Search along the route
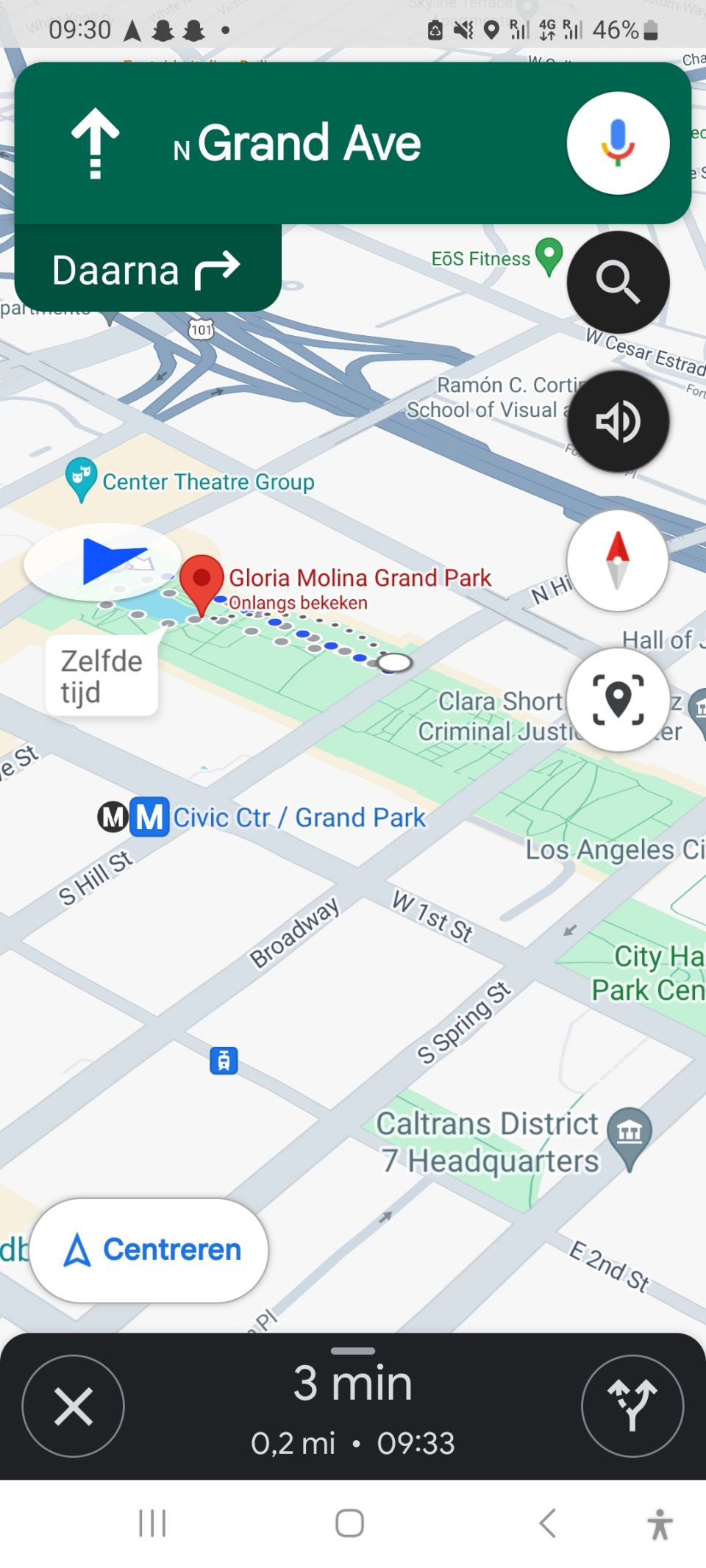This screenshot has height=1568, width=706. [x=618, y=282]
